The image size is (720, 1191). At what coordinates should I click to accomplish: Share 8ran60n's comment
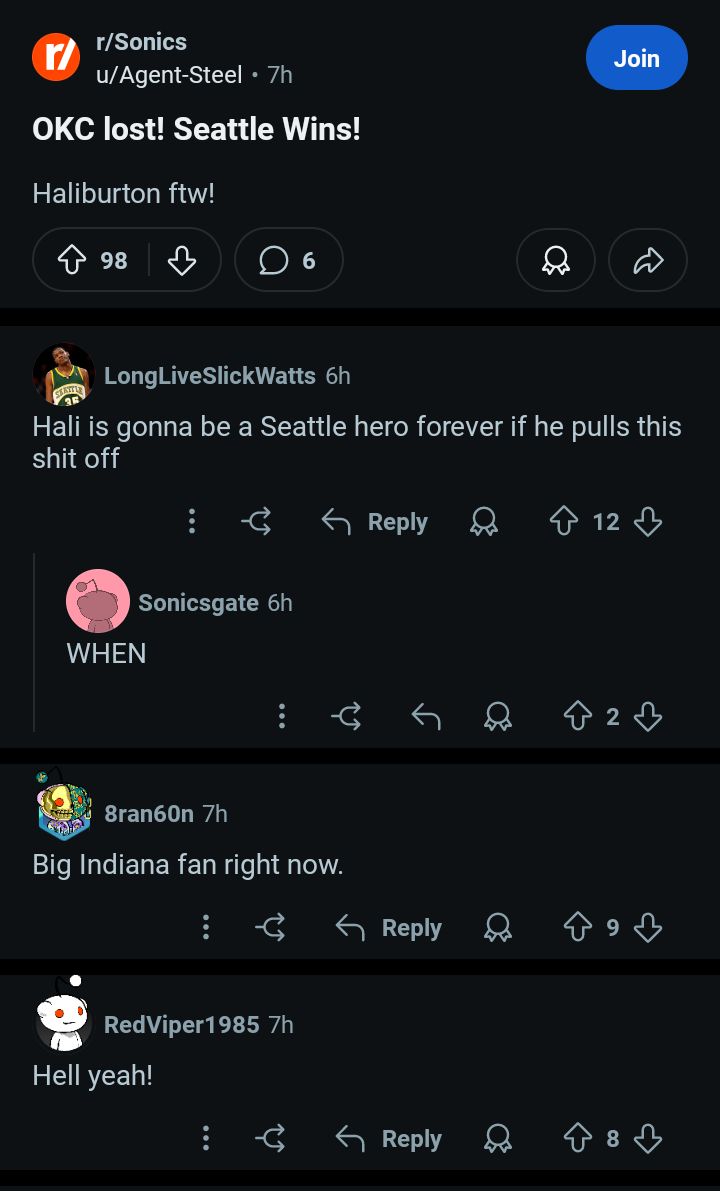[270, 928]
